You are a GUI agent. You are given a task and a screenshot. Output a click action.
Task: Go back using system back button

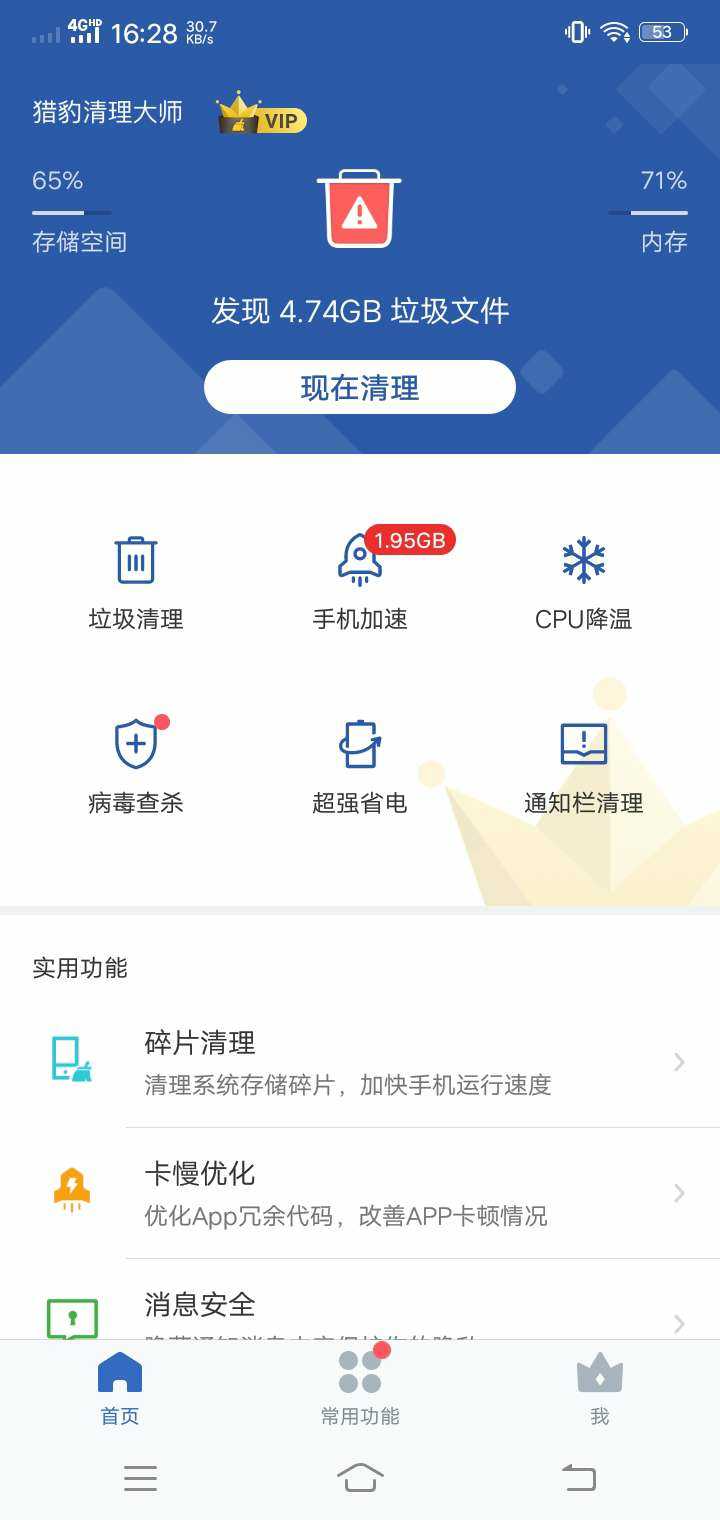(x=579, y=1477)
